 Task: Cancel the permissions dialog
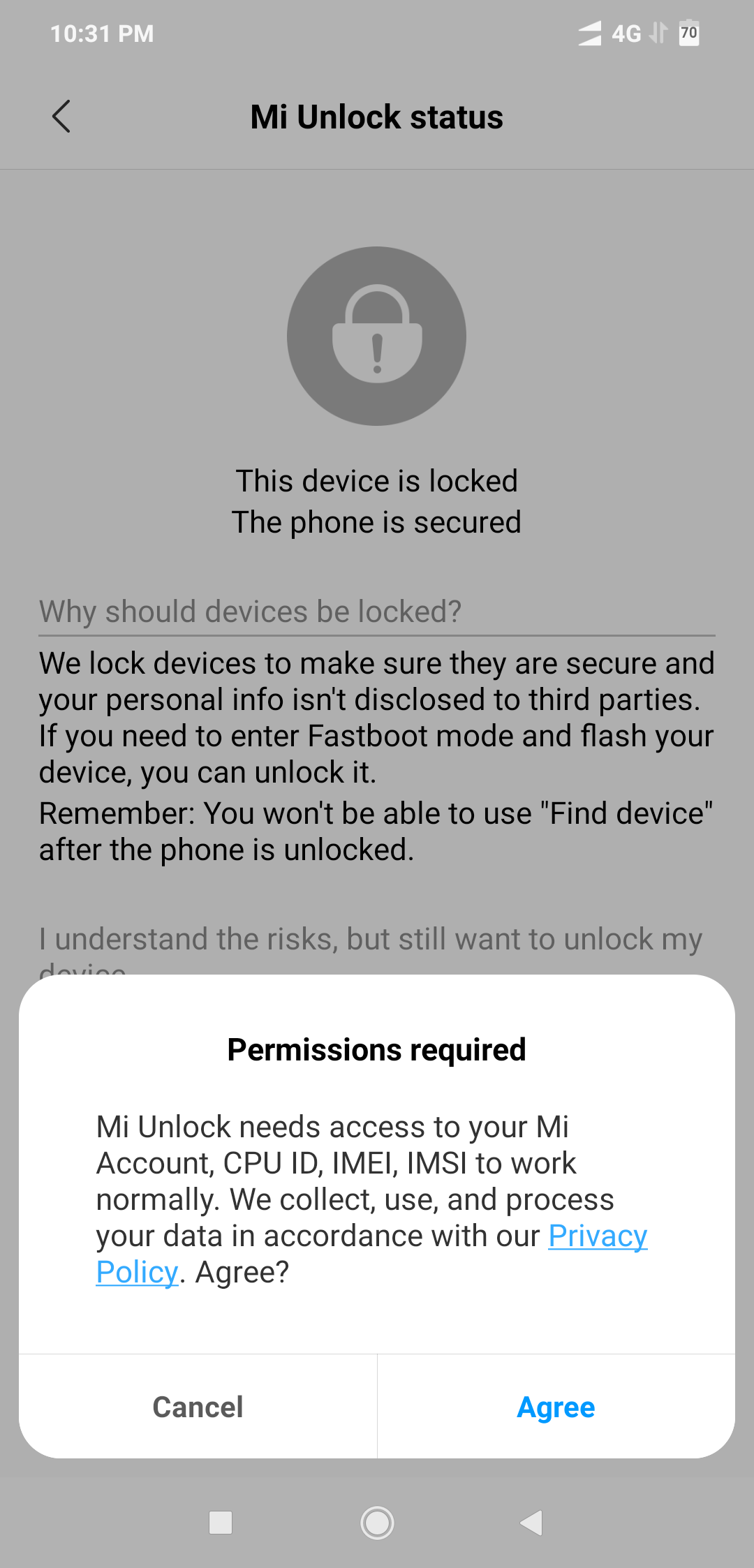click(x=198, y=1407)
